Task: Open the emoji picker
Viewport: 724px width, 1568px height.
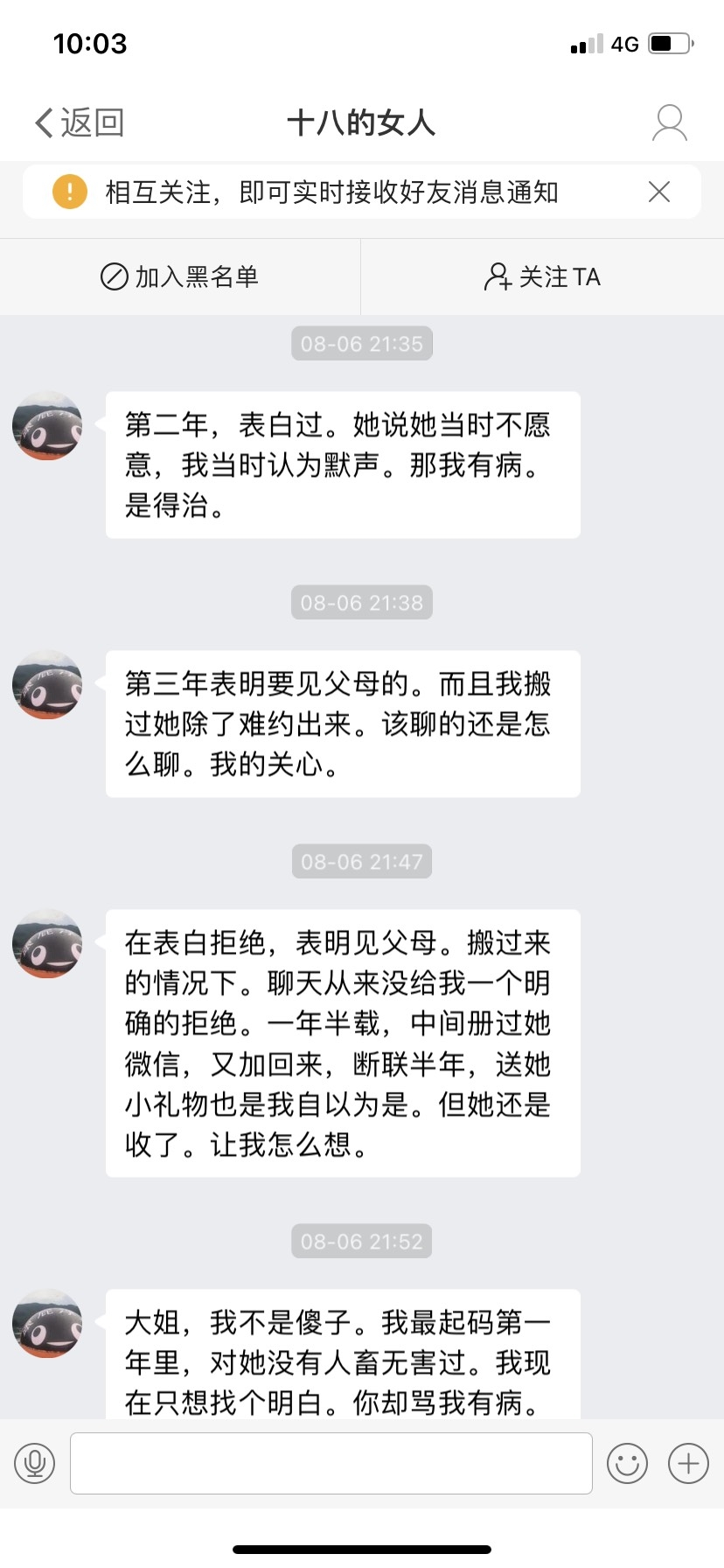Action: 627,1463
